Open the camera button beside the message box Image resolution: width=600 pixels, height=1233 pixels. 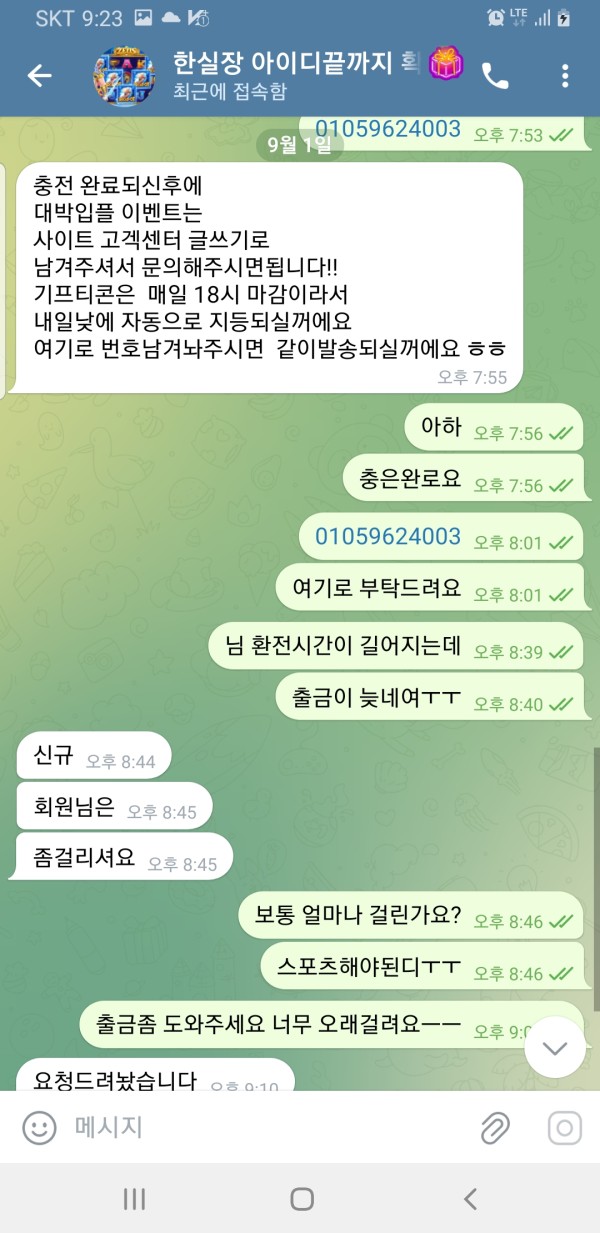click(565, 1128)
